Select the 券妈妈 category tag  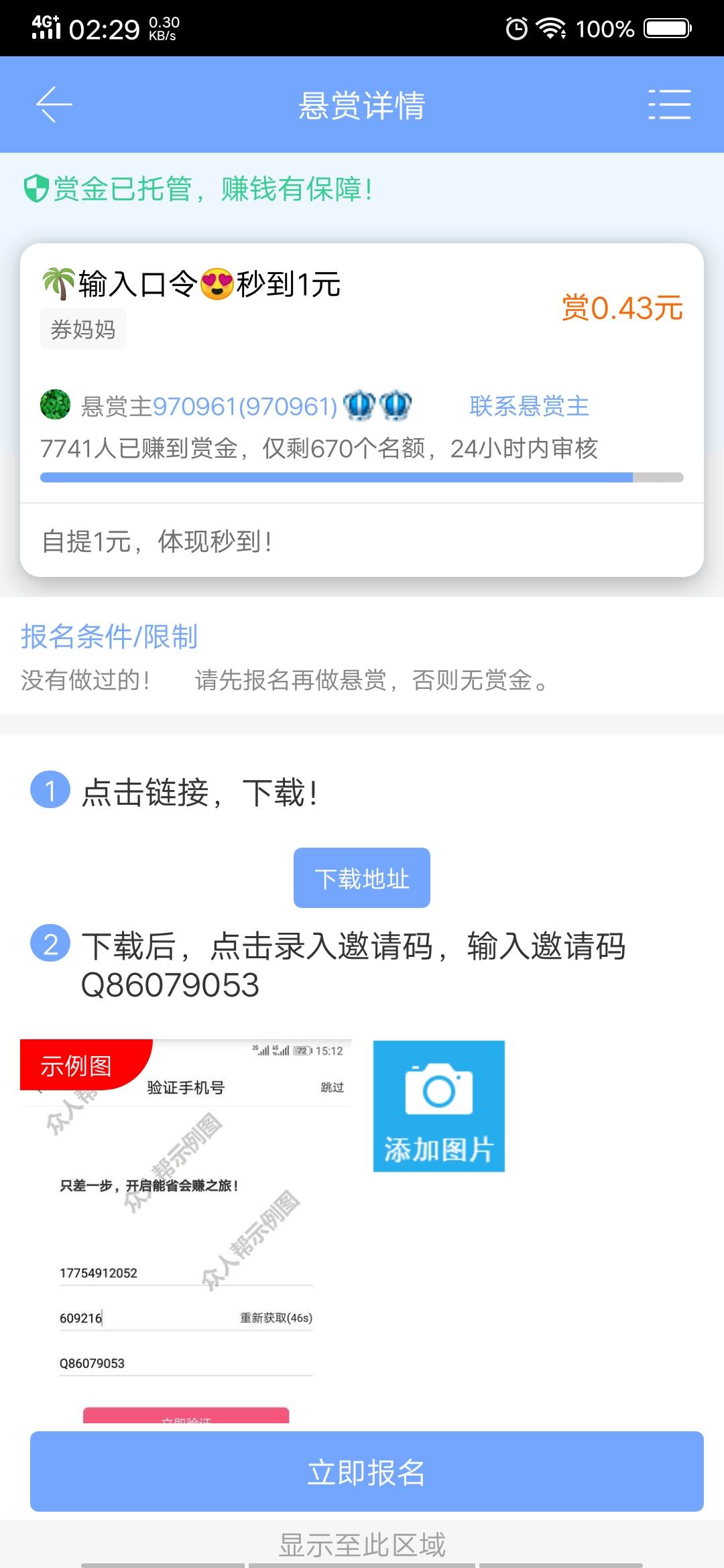click(x=83, y=328)
